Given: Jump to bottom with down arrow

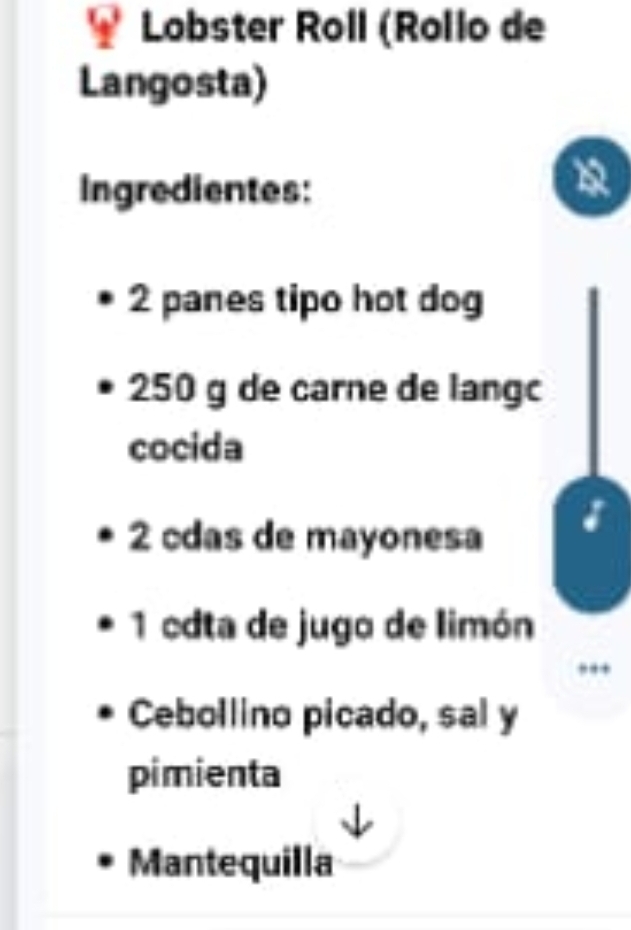Looking at the screenshot, I should [356, 822].
